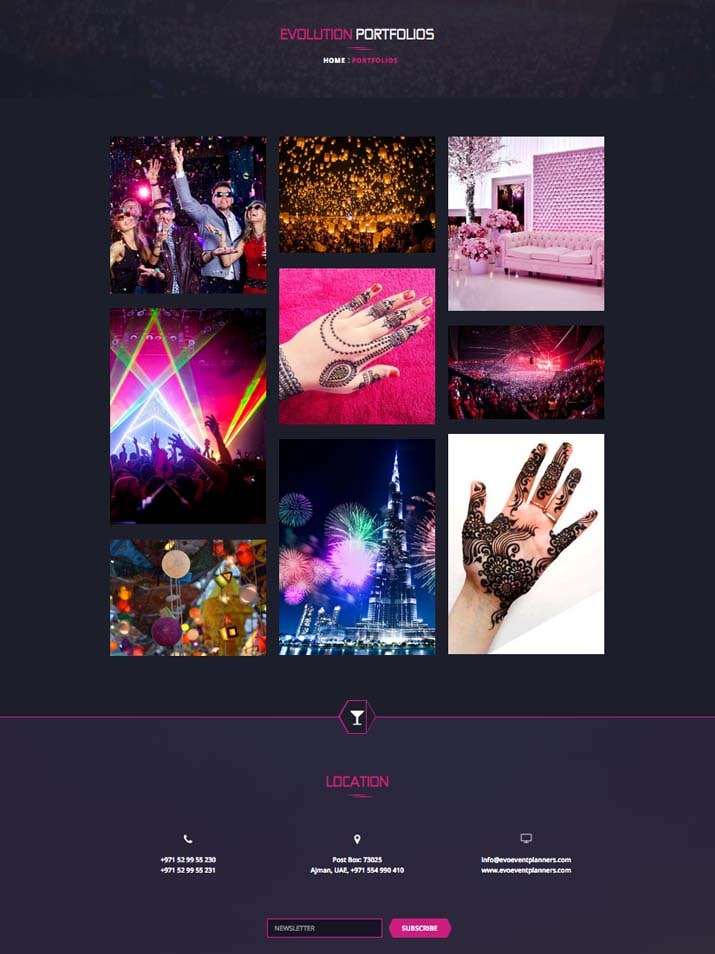This screenshot has height=954, width=715.
Task: View the Burj Khalifa fireworks photo
Action: pyautogui.click(x=357, y=547)
